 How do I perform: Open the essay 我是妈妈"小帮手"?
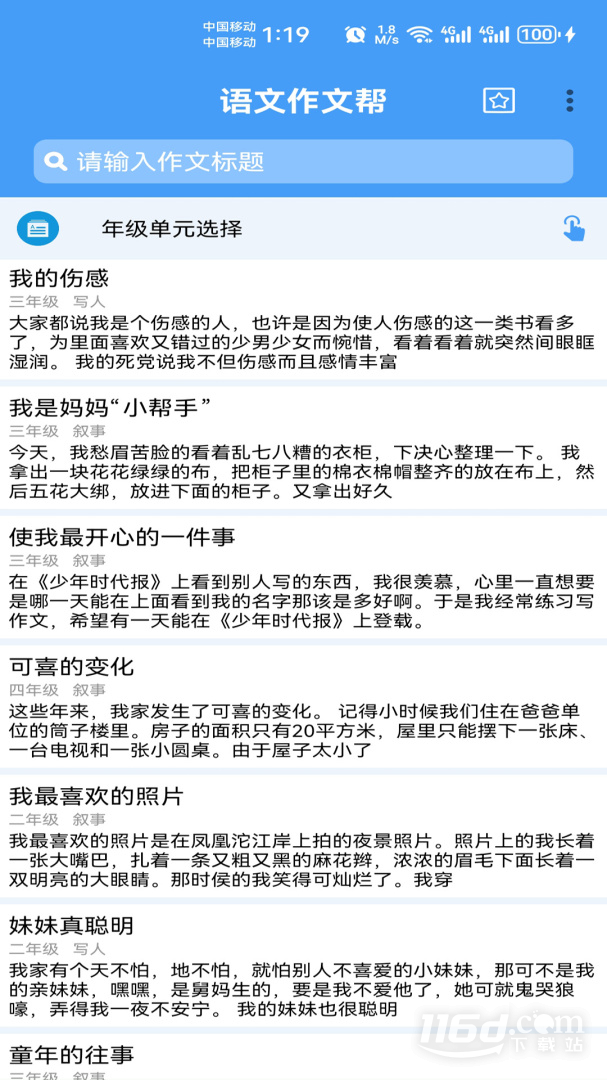click(303, 448)
